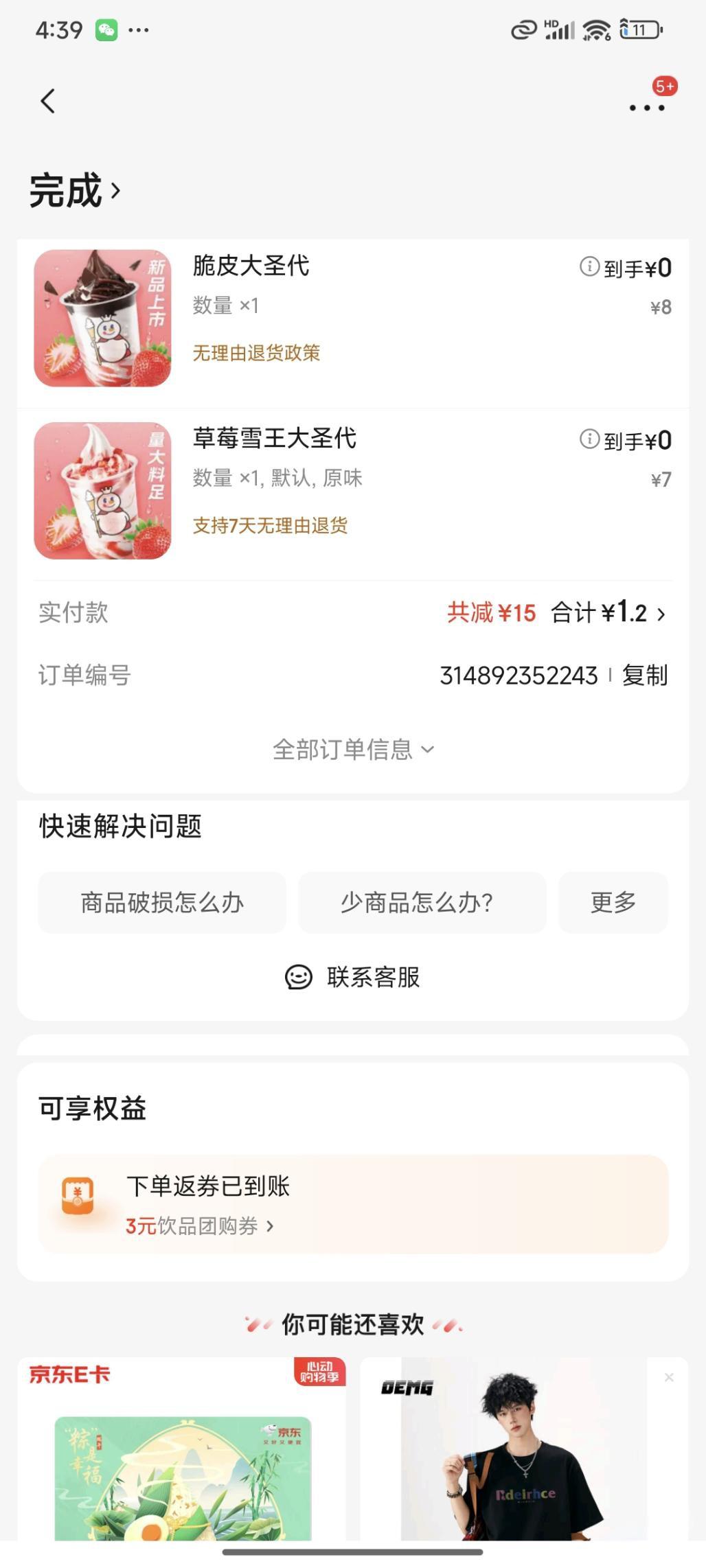The image size is (706, 1568).
Task: View the 无理由退货政策 return policy
Action: (256, 353)
